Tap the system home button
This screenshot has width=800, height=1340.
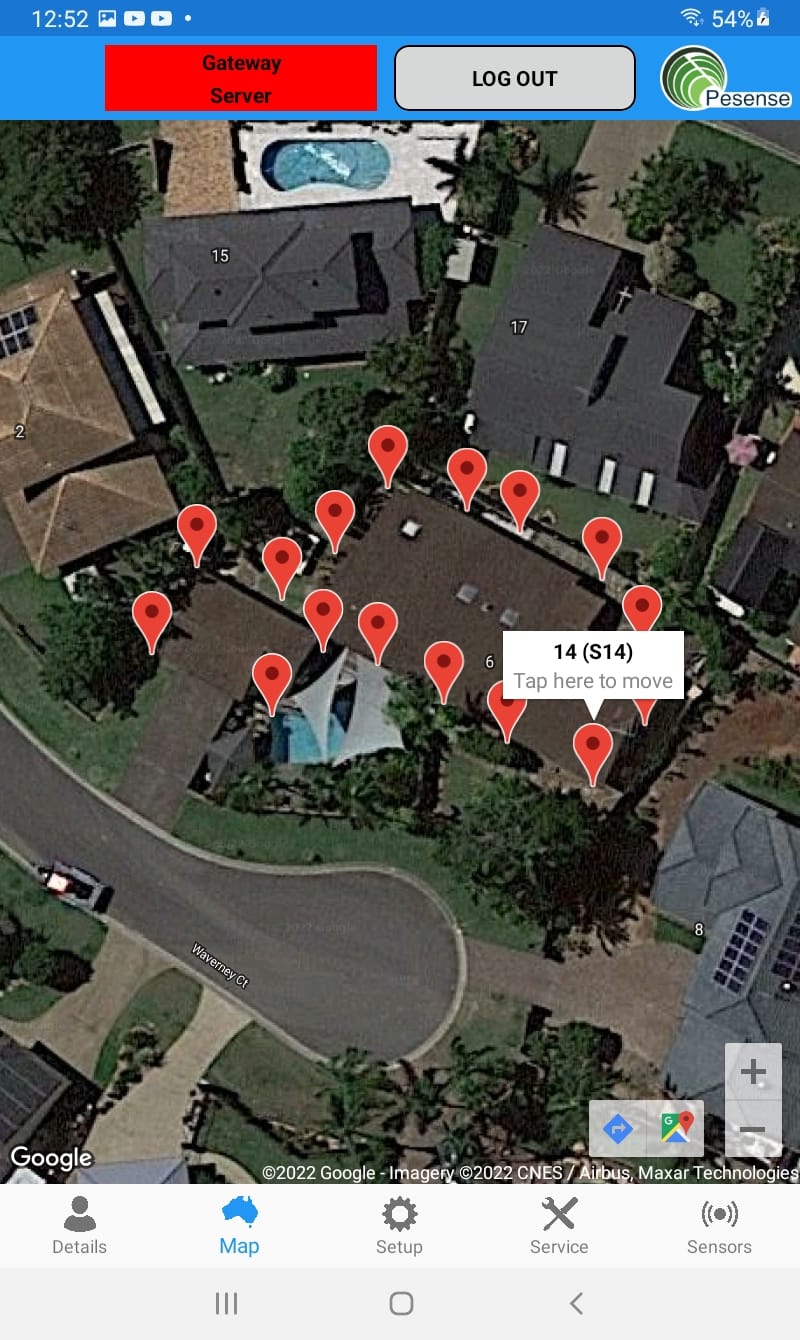401,1303
